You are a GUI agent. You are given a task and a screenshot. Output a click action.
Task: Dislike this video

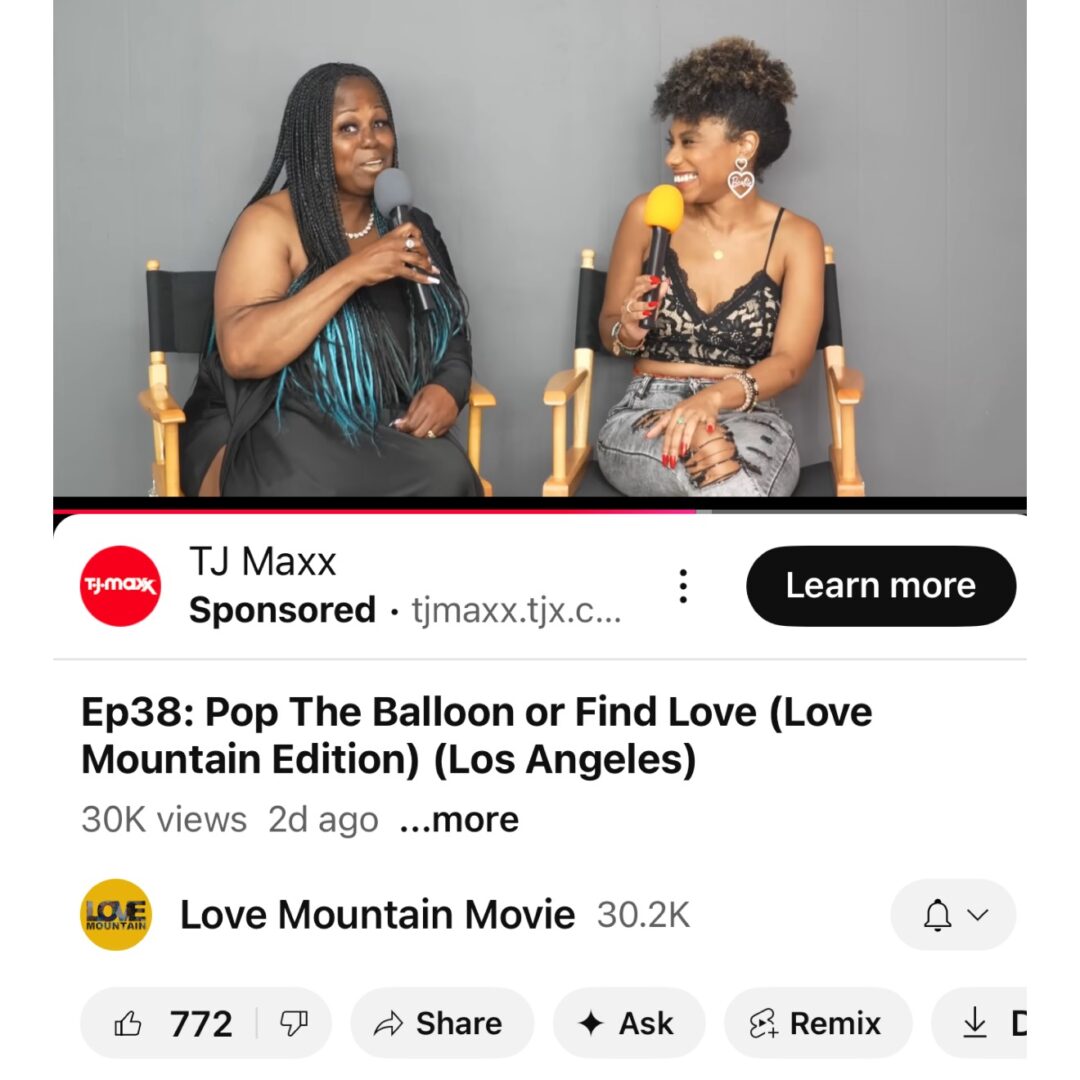[293, 1023]
